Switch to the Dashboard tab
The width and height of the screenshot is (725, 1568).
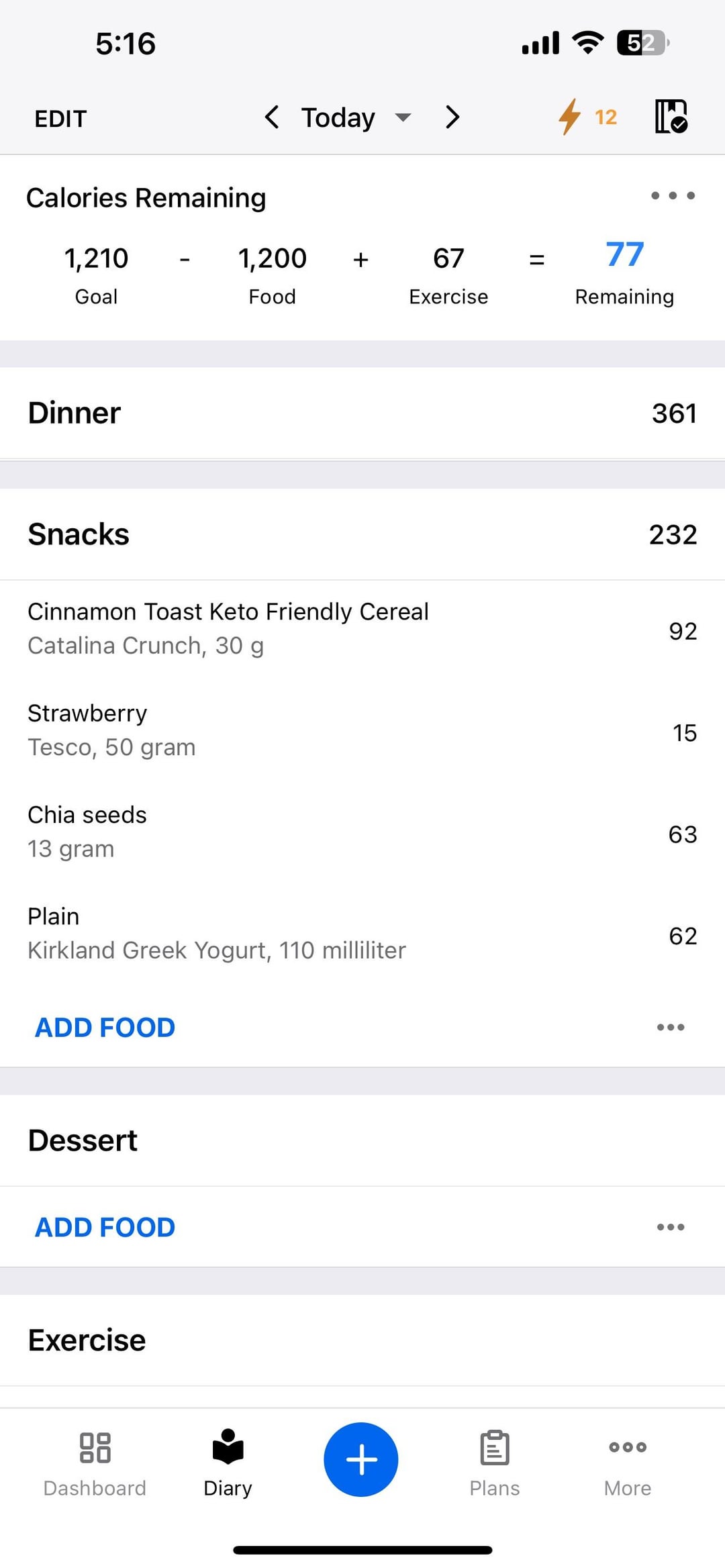pyautogui.click(x=95, y=1463)
